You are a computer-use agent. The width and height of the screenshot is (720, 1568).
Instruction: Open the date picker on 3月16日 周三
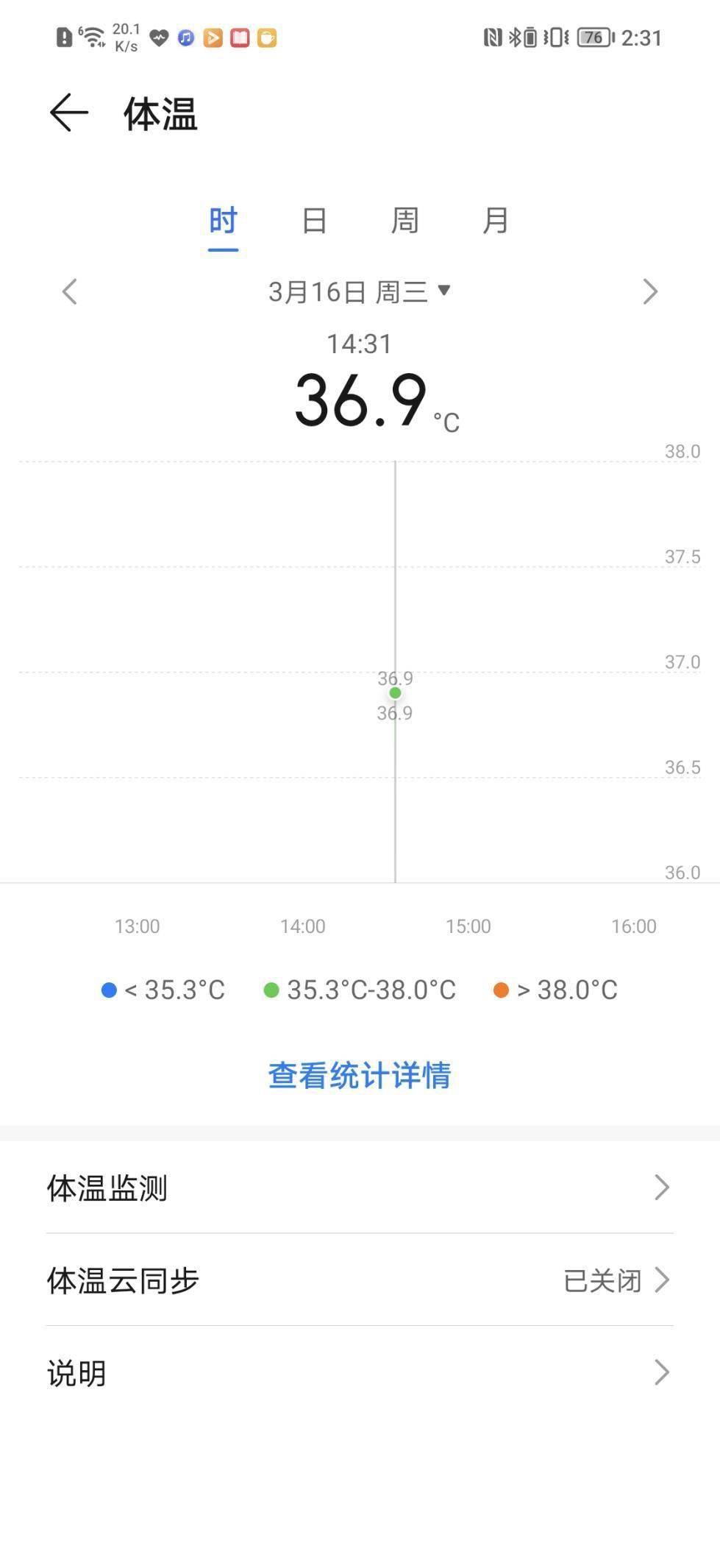[360, 291]
